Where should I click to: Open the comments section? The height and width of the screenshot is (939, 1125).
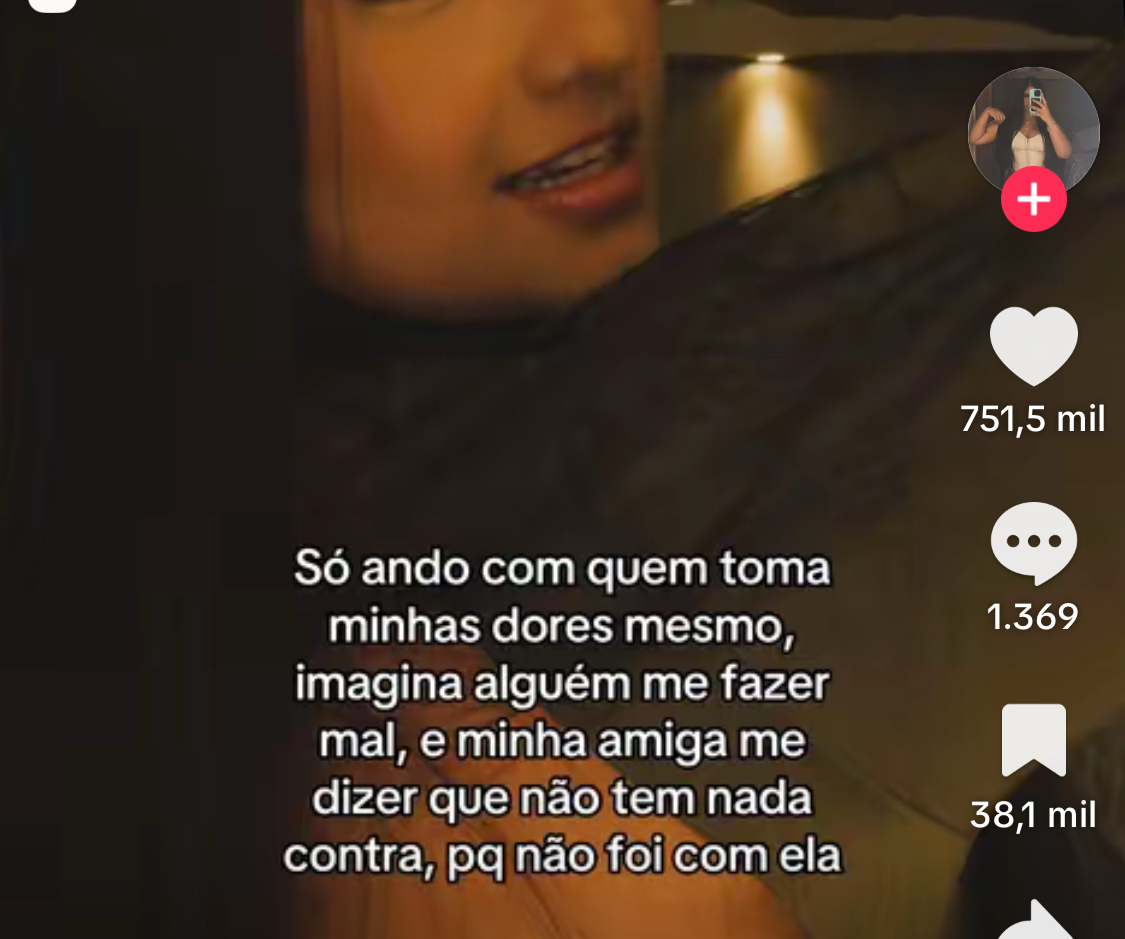click(x=1033, y=543)
